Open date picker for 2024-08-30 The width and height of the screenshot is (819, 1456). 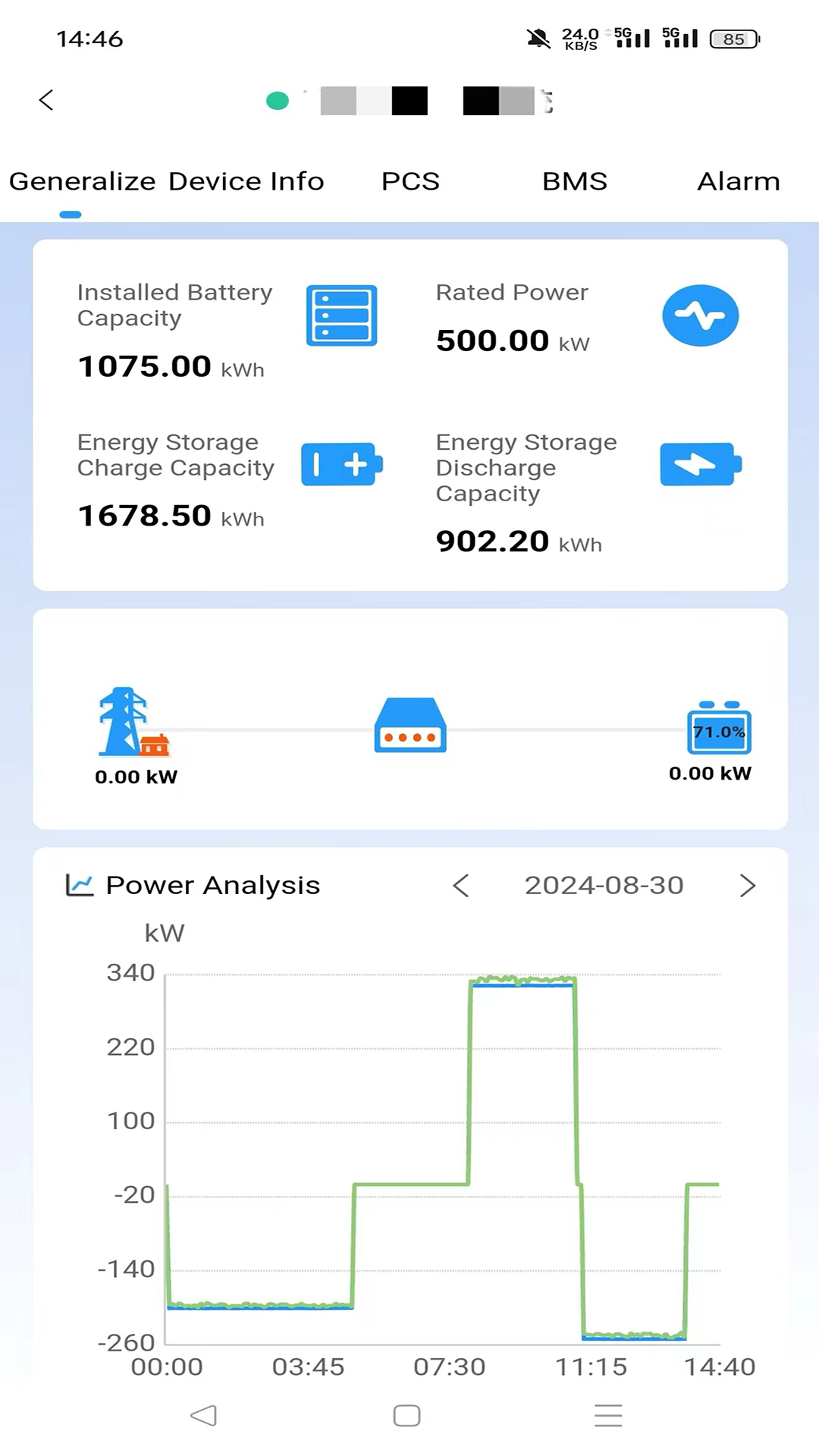click(x=604, y=886)
